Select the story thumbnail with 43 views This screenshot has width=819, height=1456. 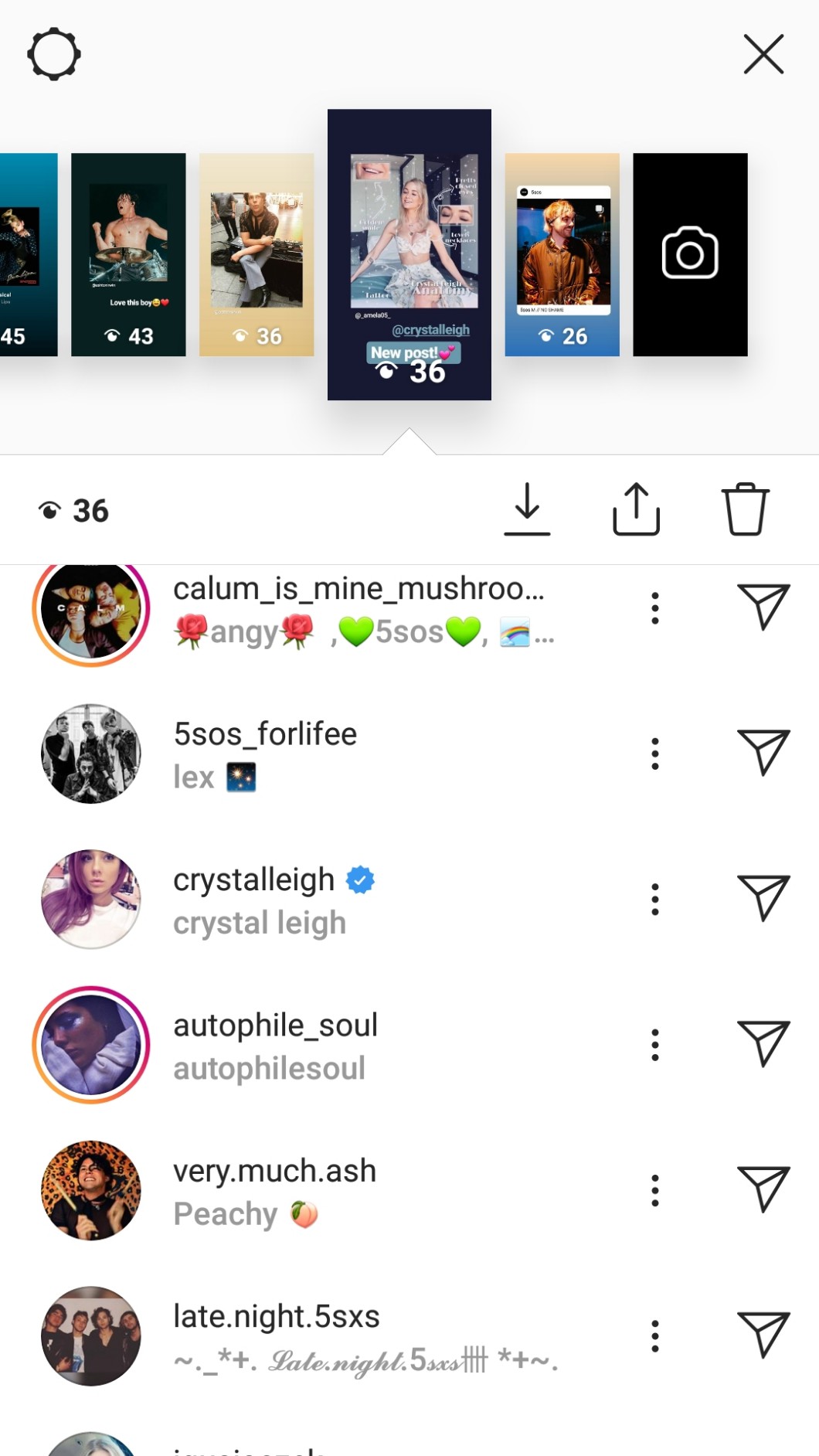coord(128,254)
